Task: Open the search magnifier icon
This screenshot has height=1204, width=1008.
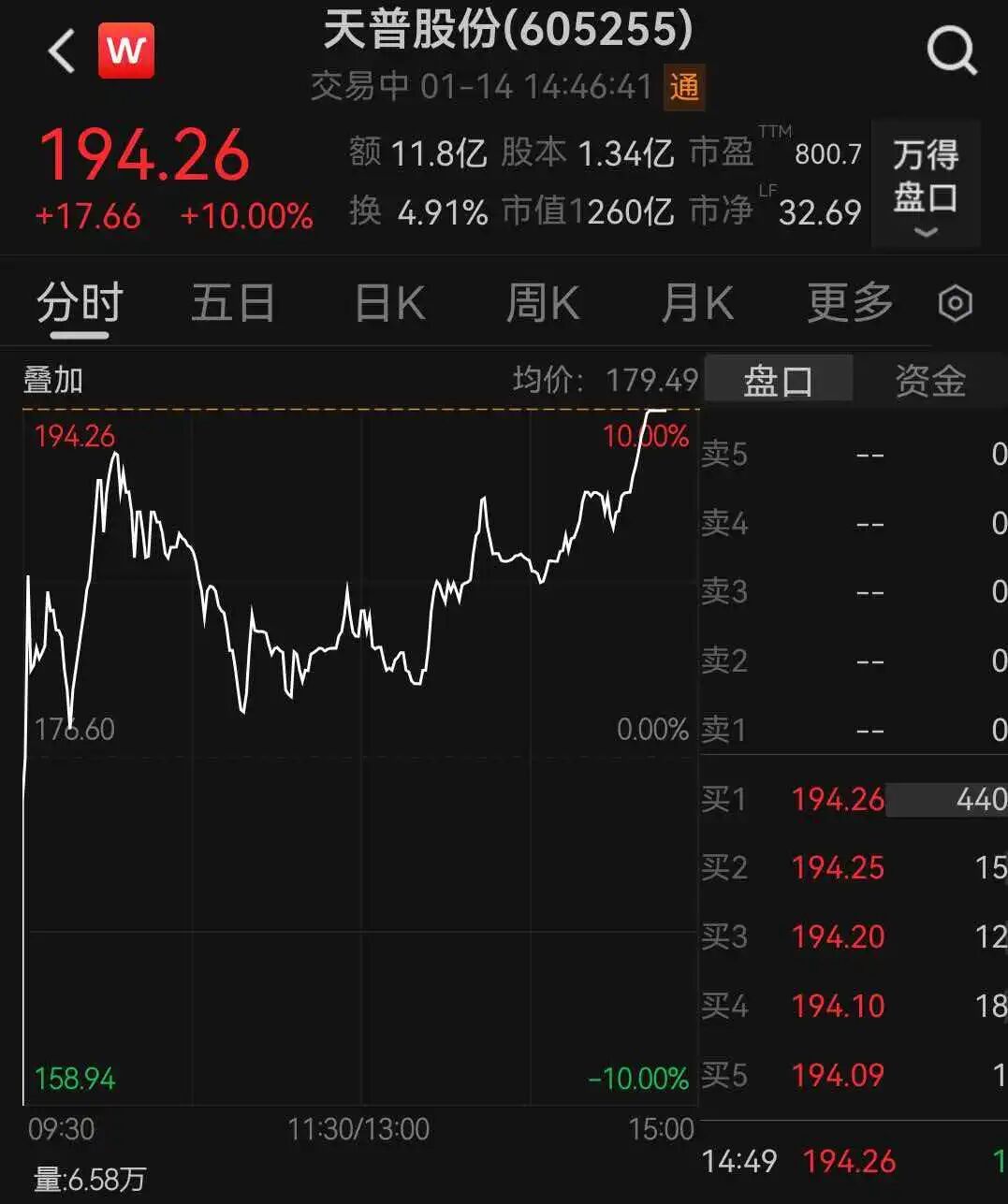Action: tap(951, 51)
